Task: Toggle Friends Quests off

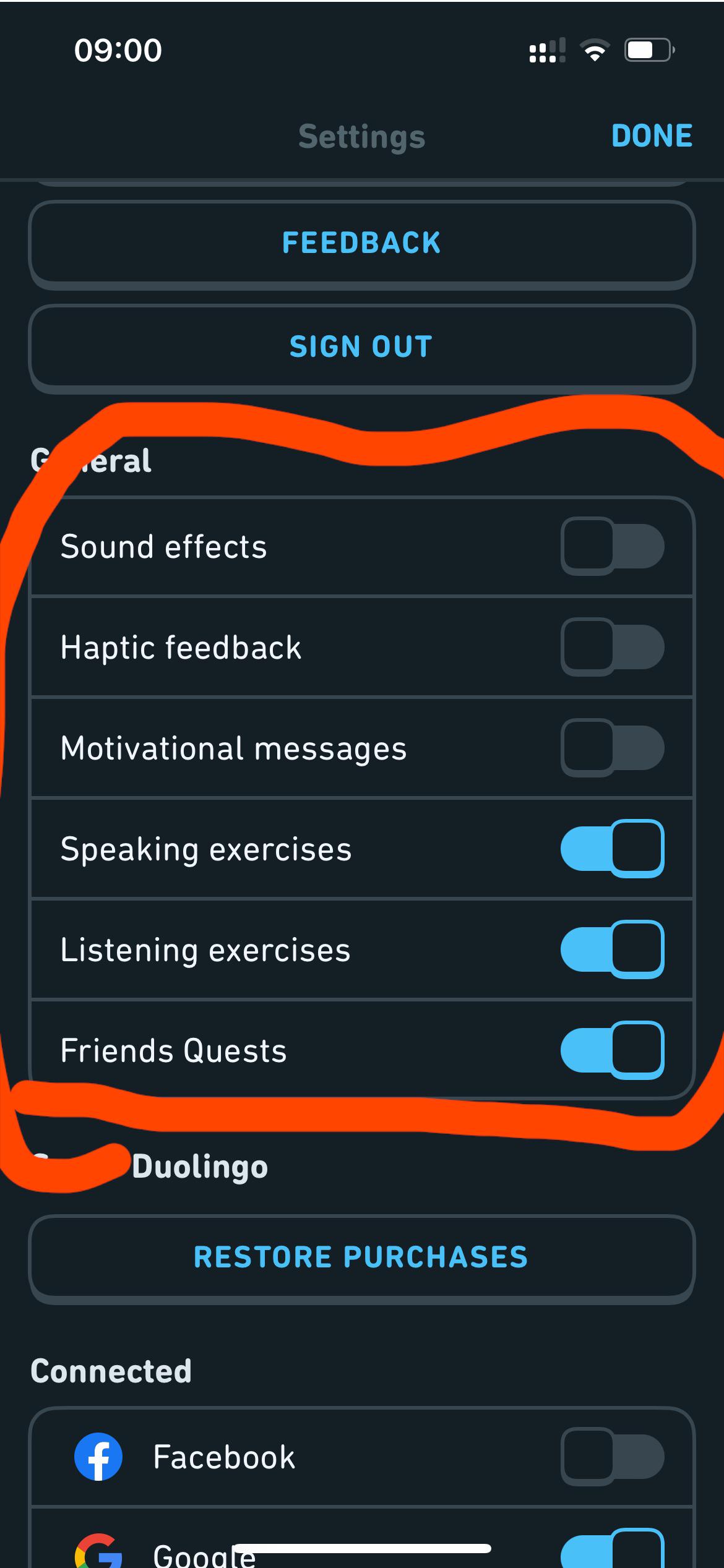Action: (613, 1050)
